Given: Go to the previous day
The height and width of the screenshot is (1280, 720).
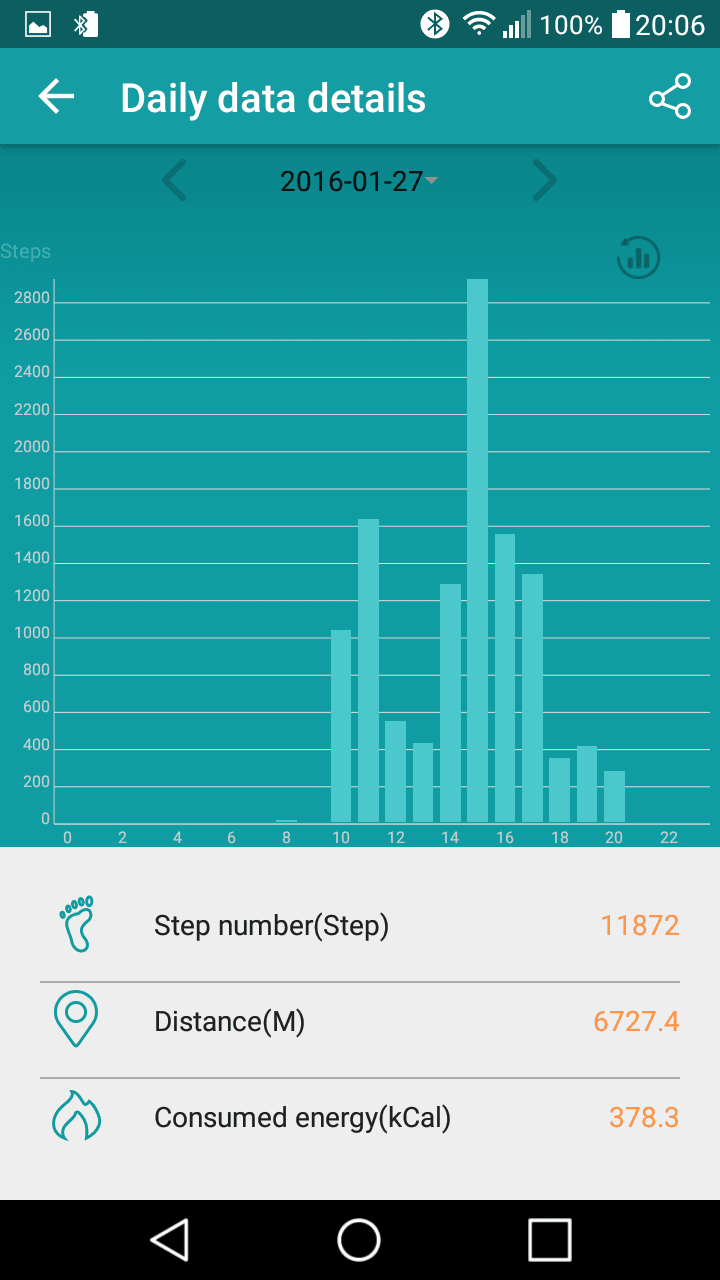Looking at the screenshot, I should coord(175,181).
